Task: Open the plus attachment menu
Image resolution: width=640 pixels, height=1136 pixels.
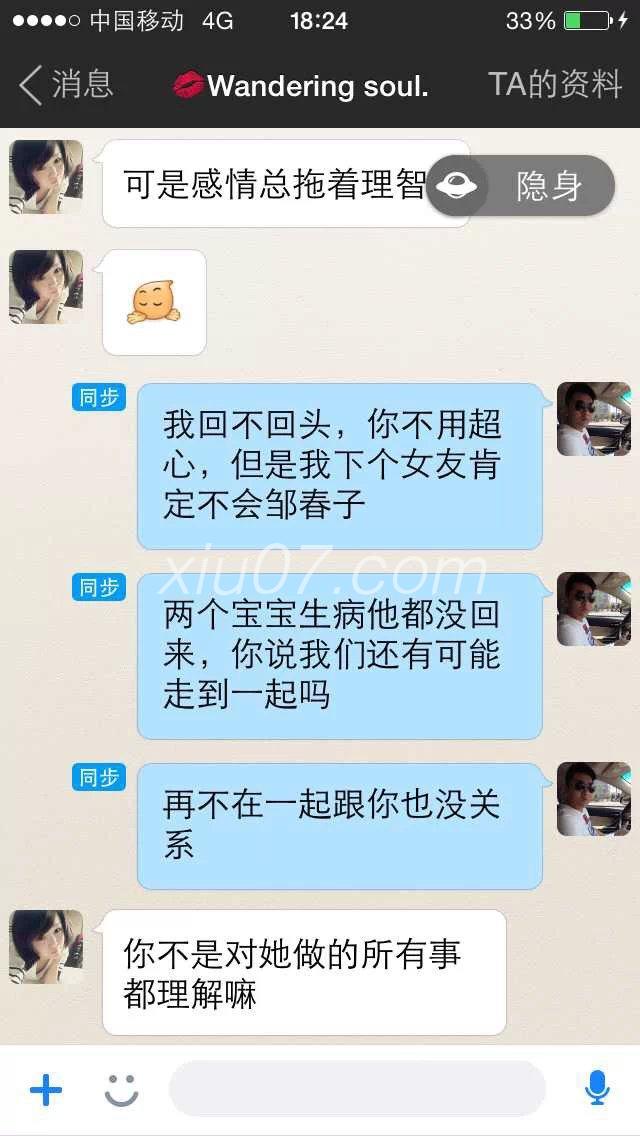Action: pyautogui.click(x=46, y=1090)
